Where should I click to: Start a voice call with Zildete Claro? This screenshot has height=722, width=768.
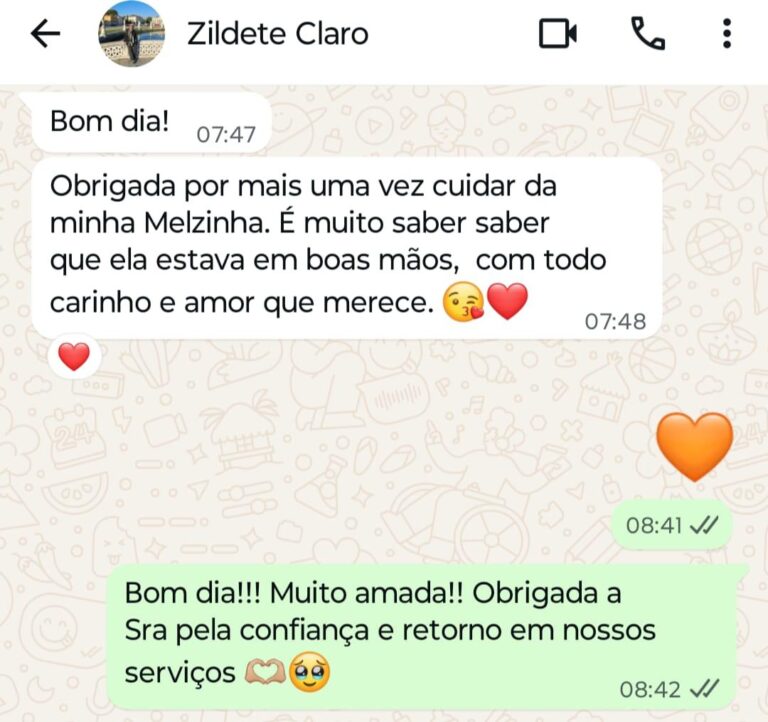(x=648, y=34)
